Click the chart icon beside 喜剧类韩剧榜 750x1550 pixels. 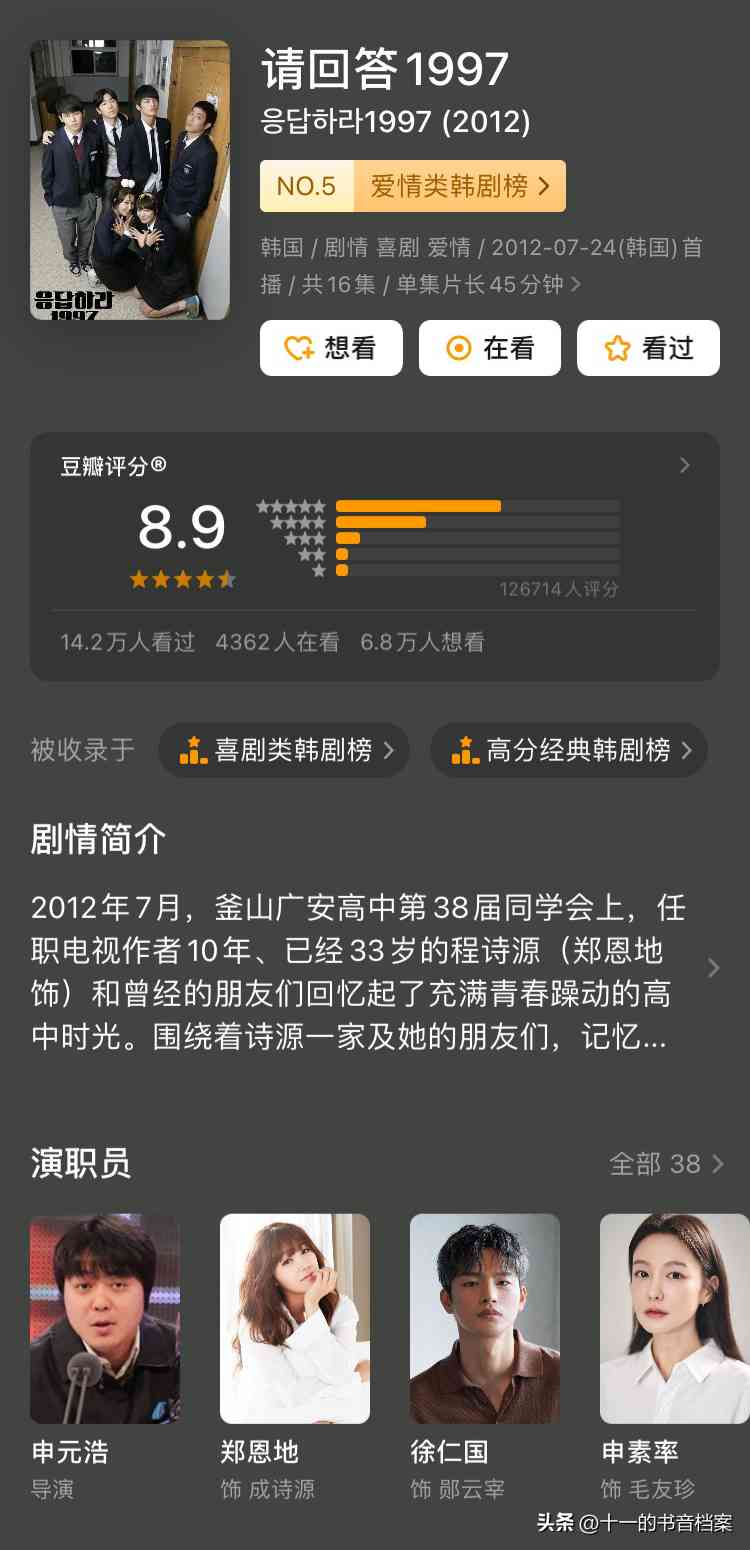(x=189, y=750)
